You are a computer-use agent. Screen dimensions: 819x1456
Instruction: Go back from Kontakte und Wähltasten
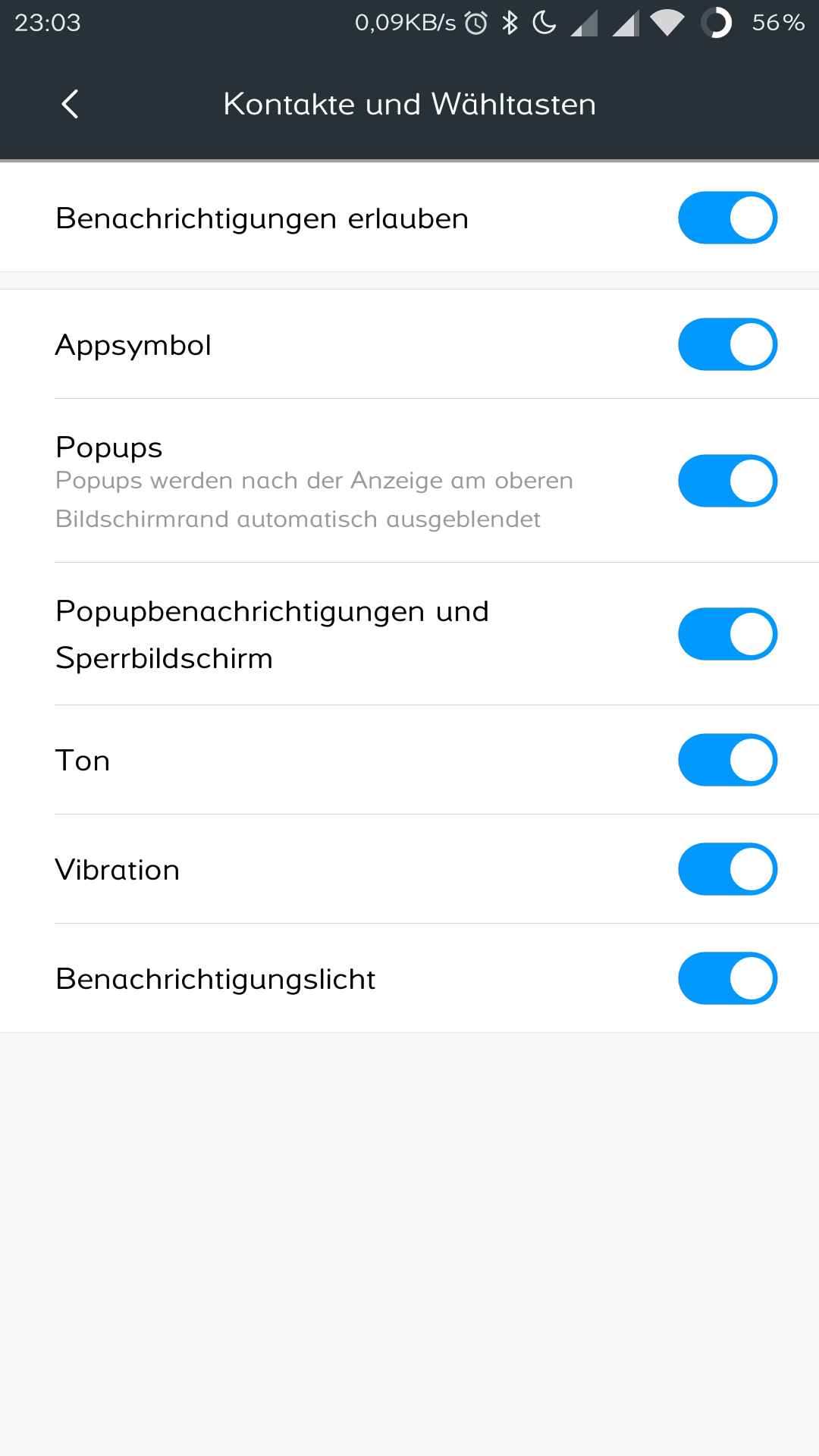[x=70, y=104]
